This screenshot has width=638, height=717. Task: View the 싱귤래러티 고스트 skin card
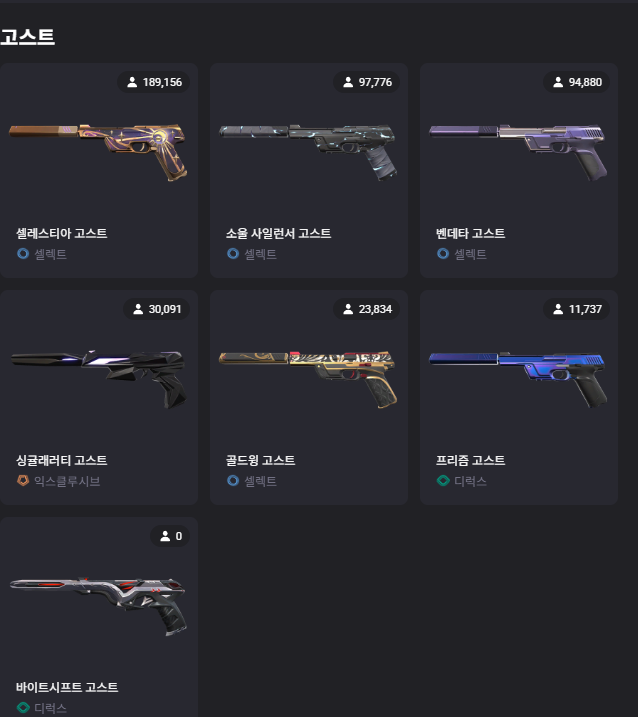point(99,397)
